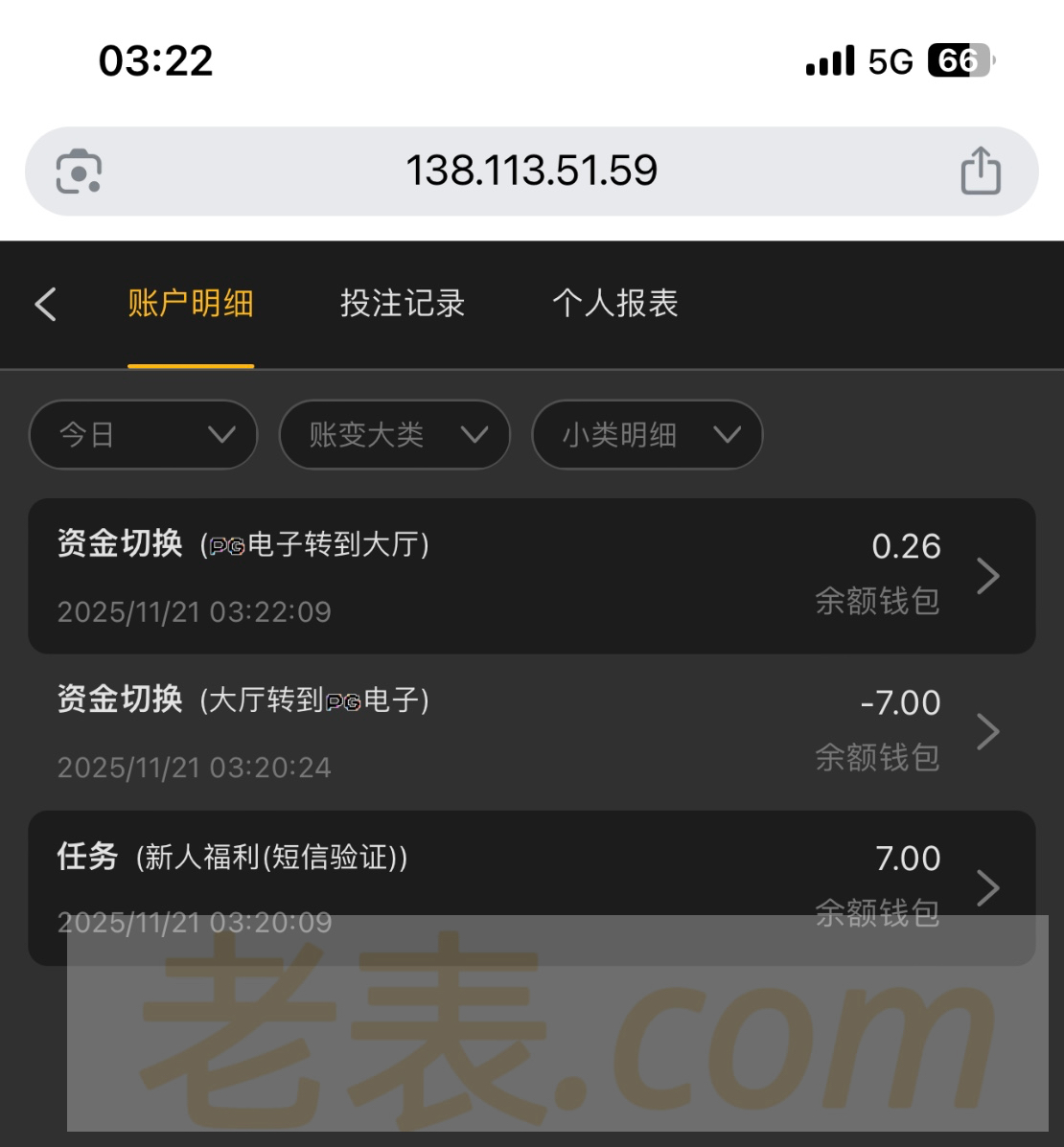
Task: Open the camera search icon in the address bar
Action: tap(79, 172)
